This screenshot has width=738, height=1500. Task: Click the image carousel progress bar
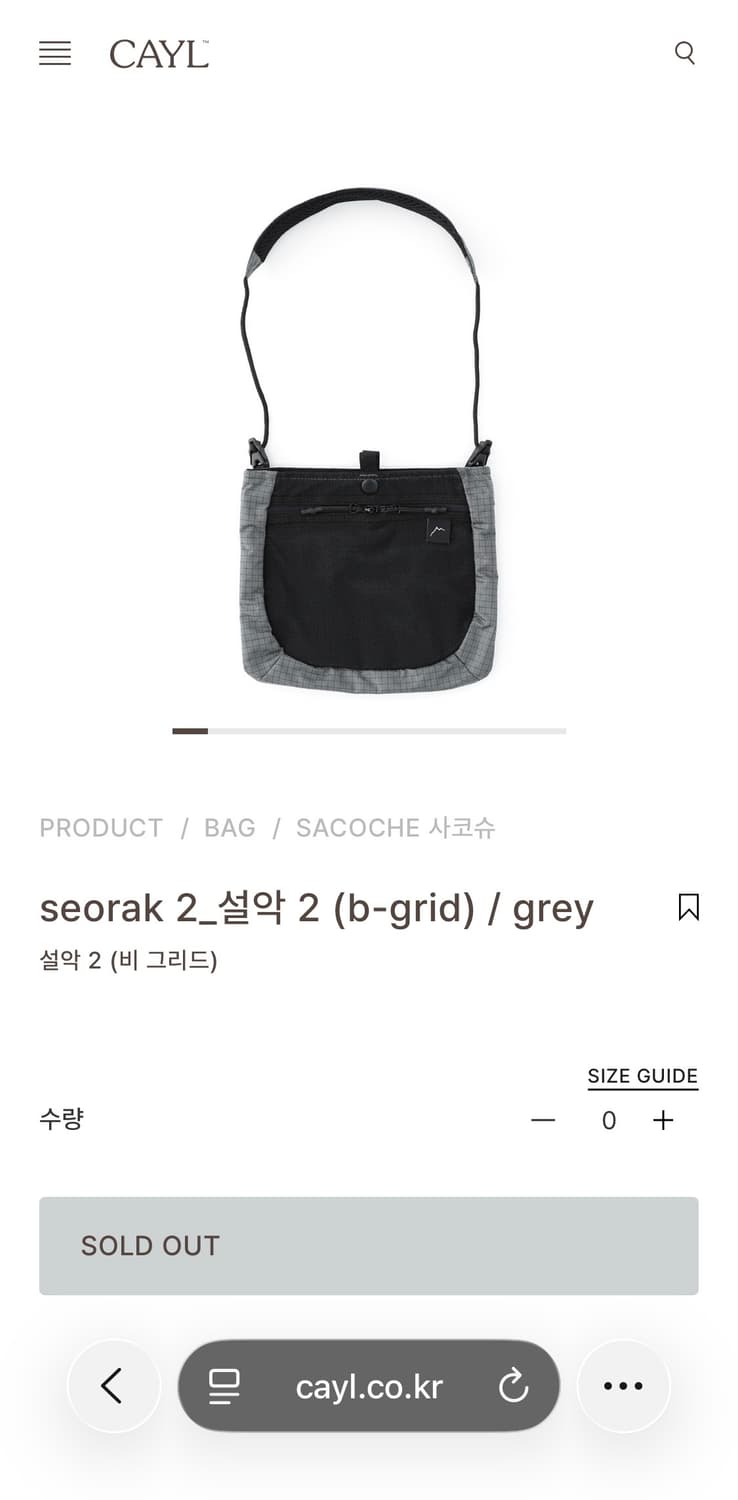(x=368, y=732)
